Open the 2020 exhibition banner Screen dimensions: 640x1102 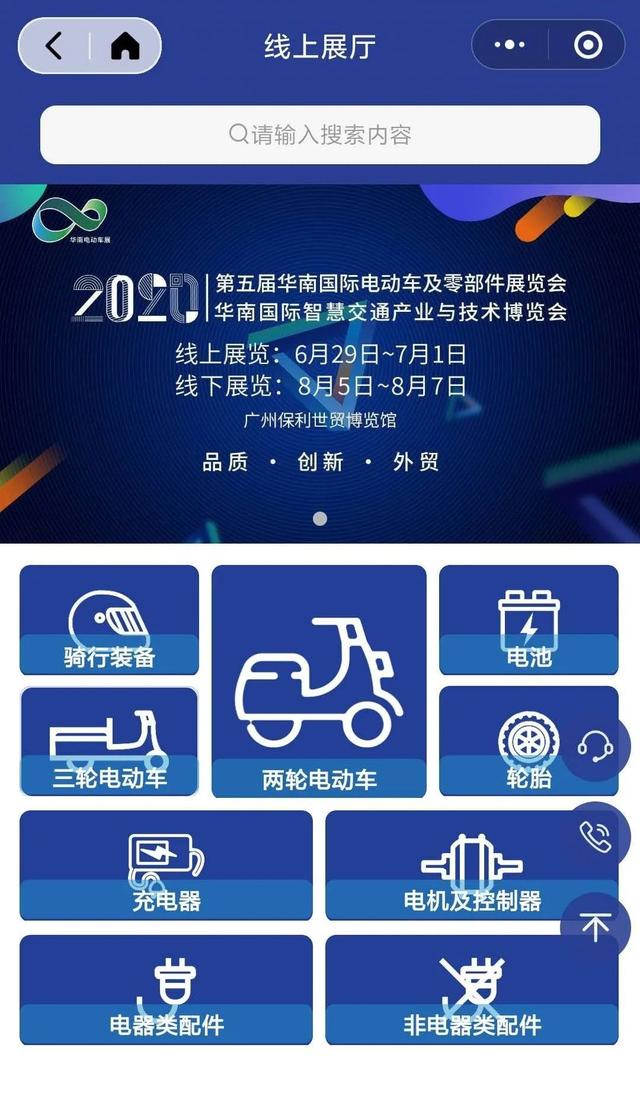[320, 365]
